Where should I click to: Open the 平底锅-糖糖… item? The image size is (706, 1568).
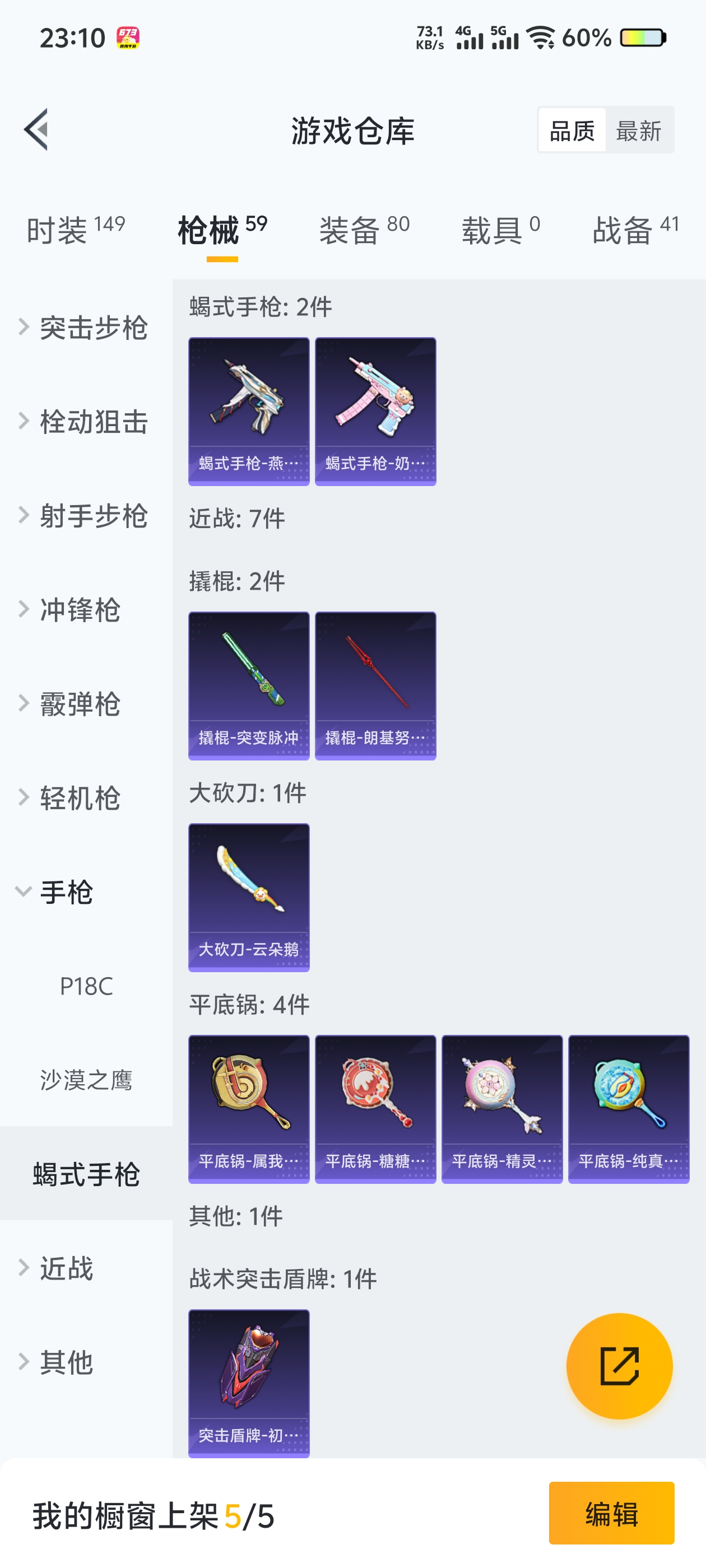click(375, 1108)
